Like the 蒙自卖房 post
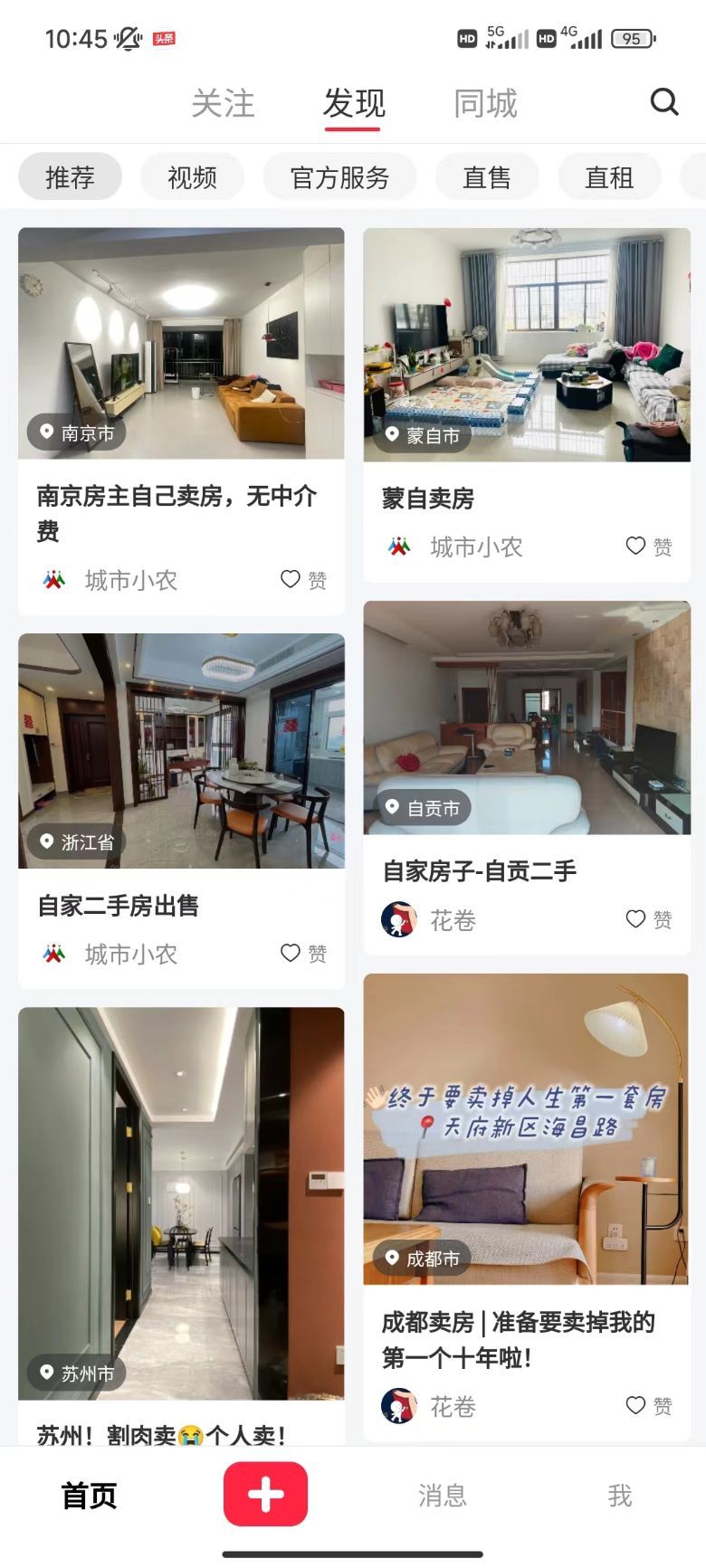Screen dimensions: 706x1568 coord(648,546)
